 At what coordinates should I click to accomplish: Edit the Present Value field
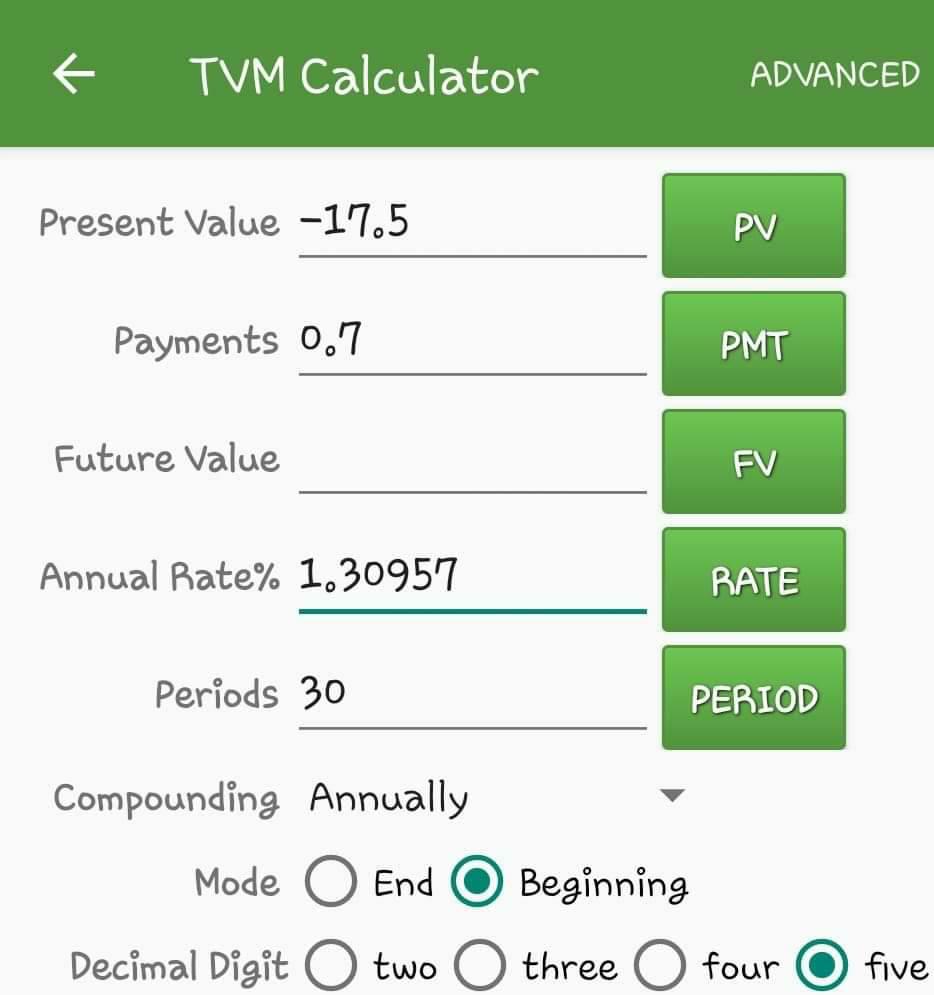pos(472,224)
